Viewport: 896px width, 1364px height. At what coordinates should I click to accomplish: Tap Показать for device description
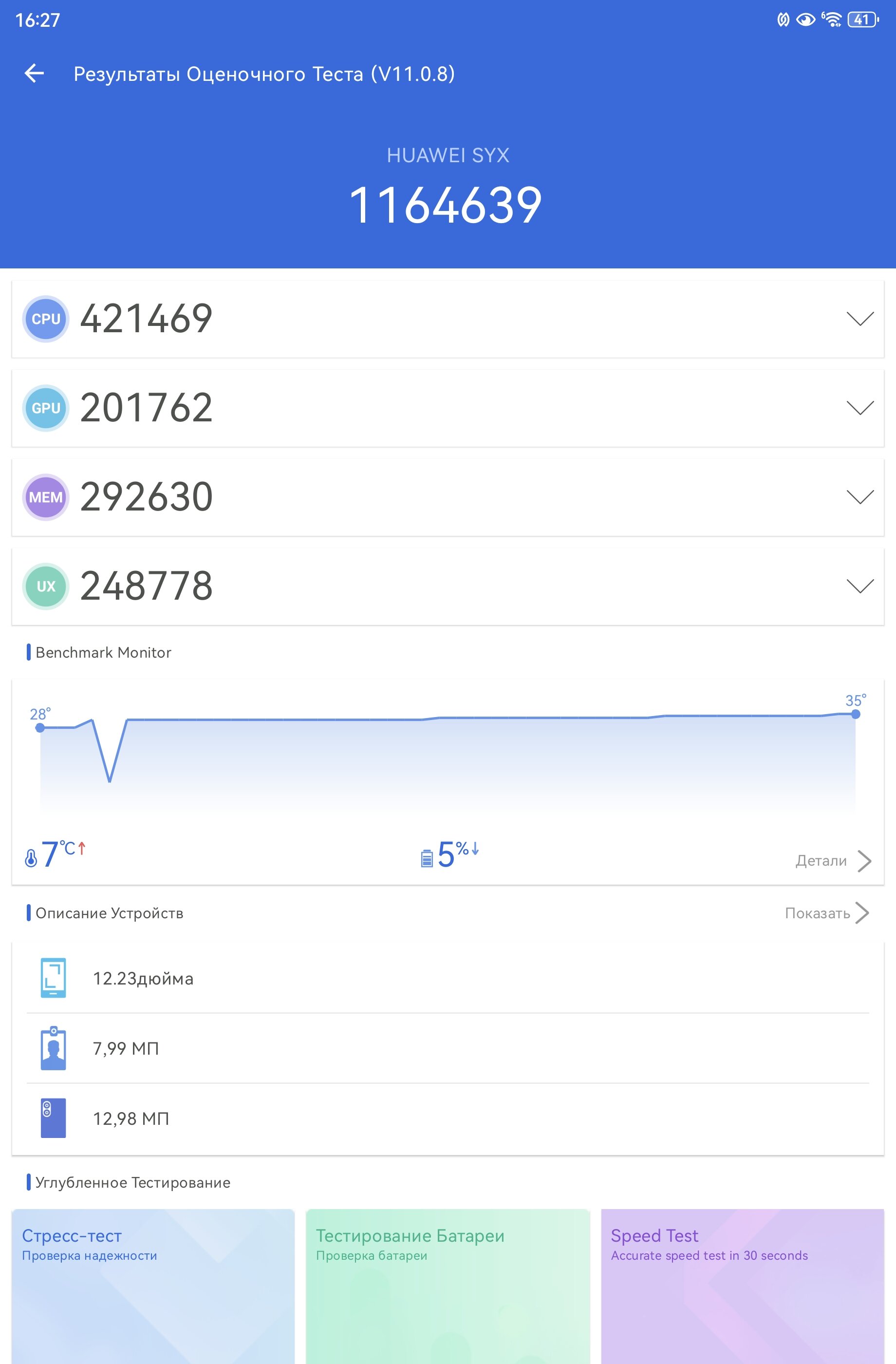pos(826,913)
